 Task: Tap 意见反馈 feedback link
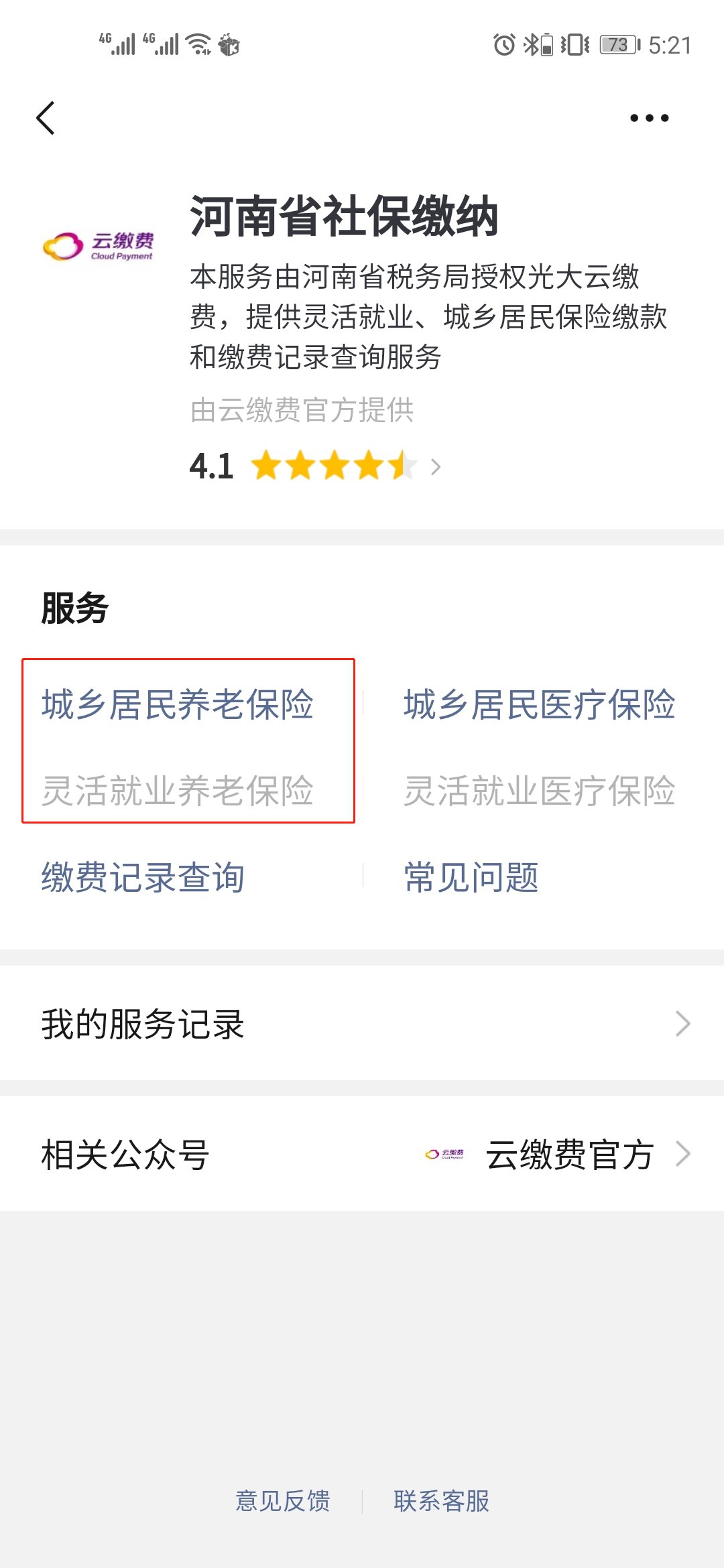point(283,1501)
